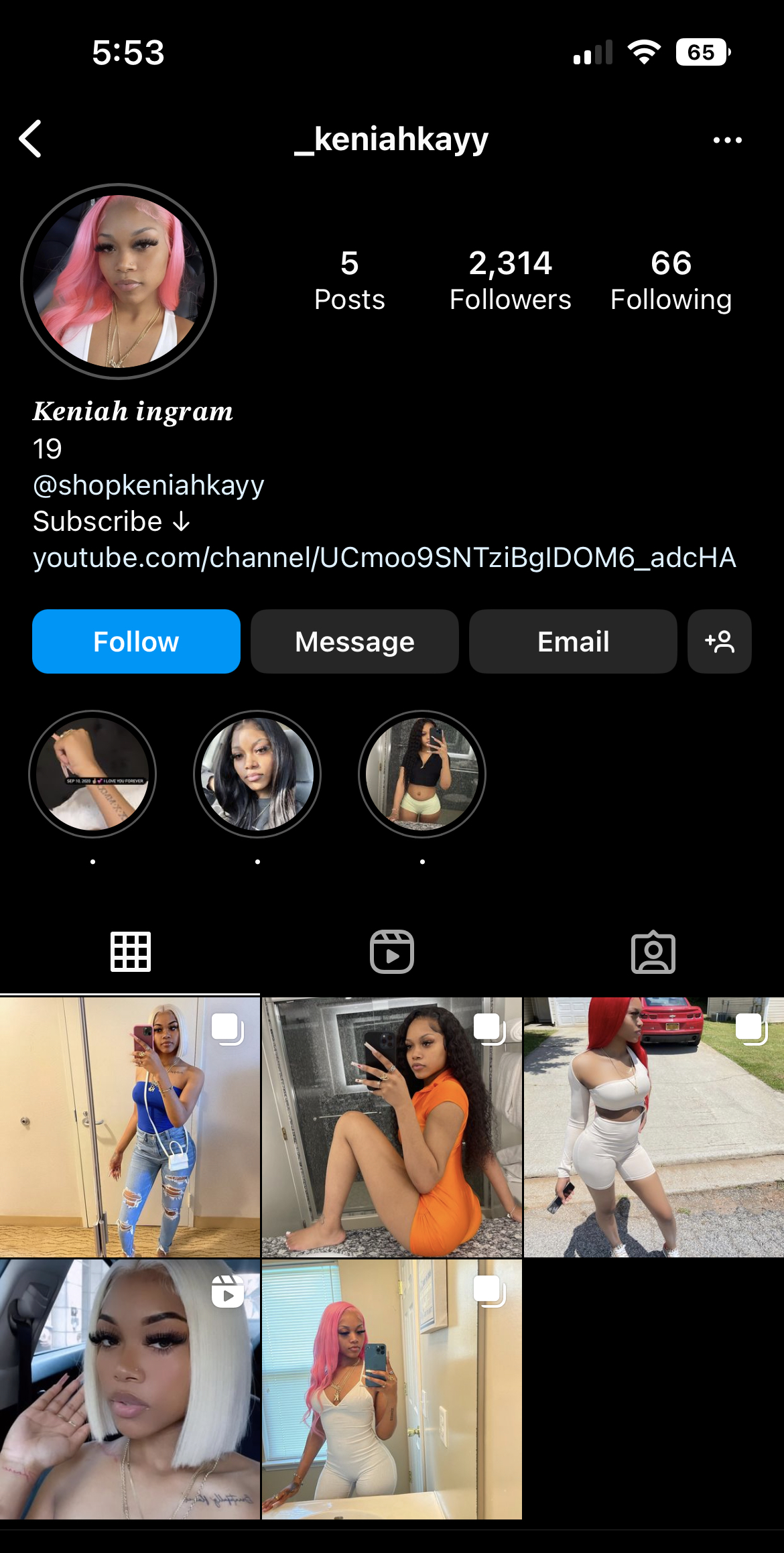View the profile picture

[x=119, y=282]
